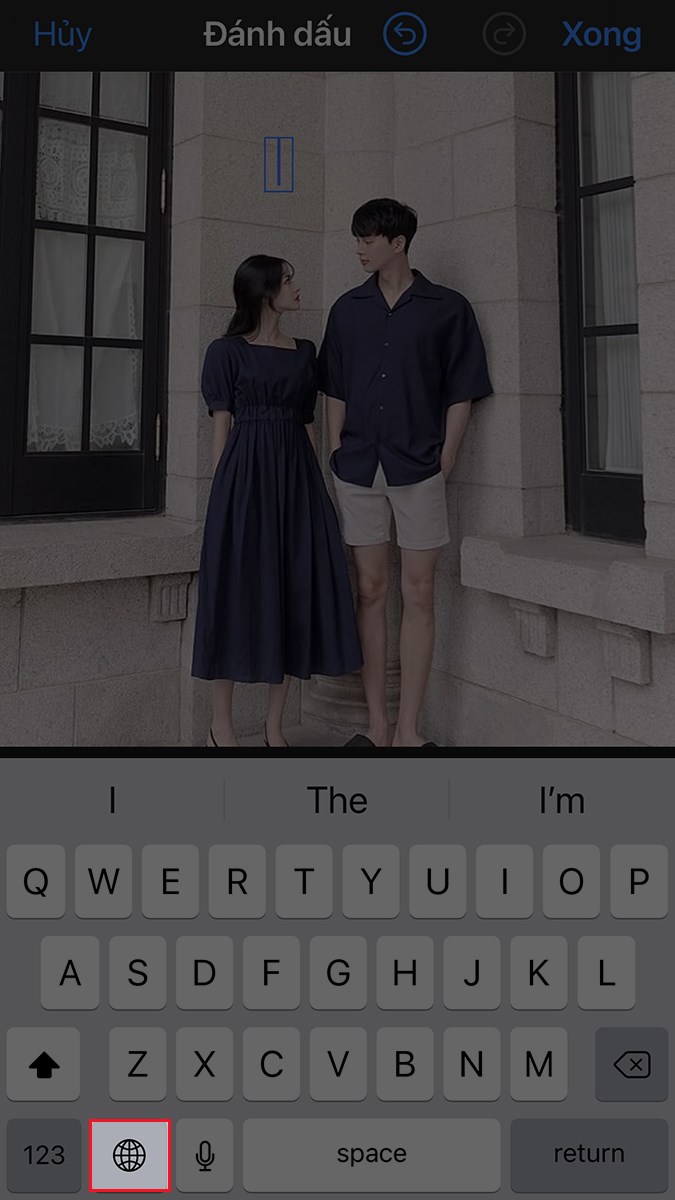Tap the return key
This screenshot has height=1200, width=675.
[x=589, y=1155]
